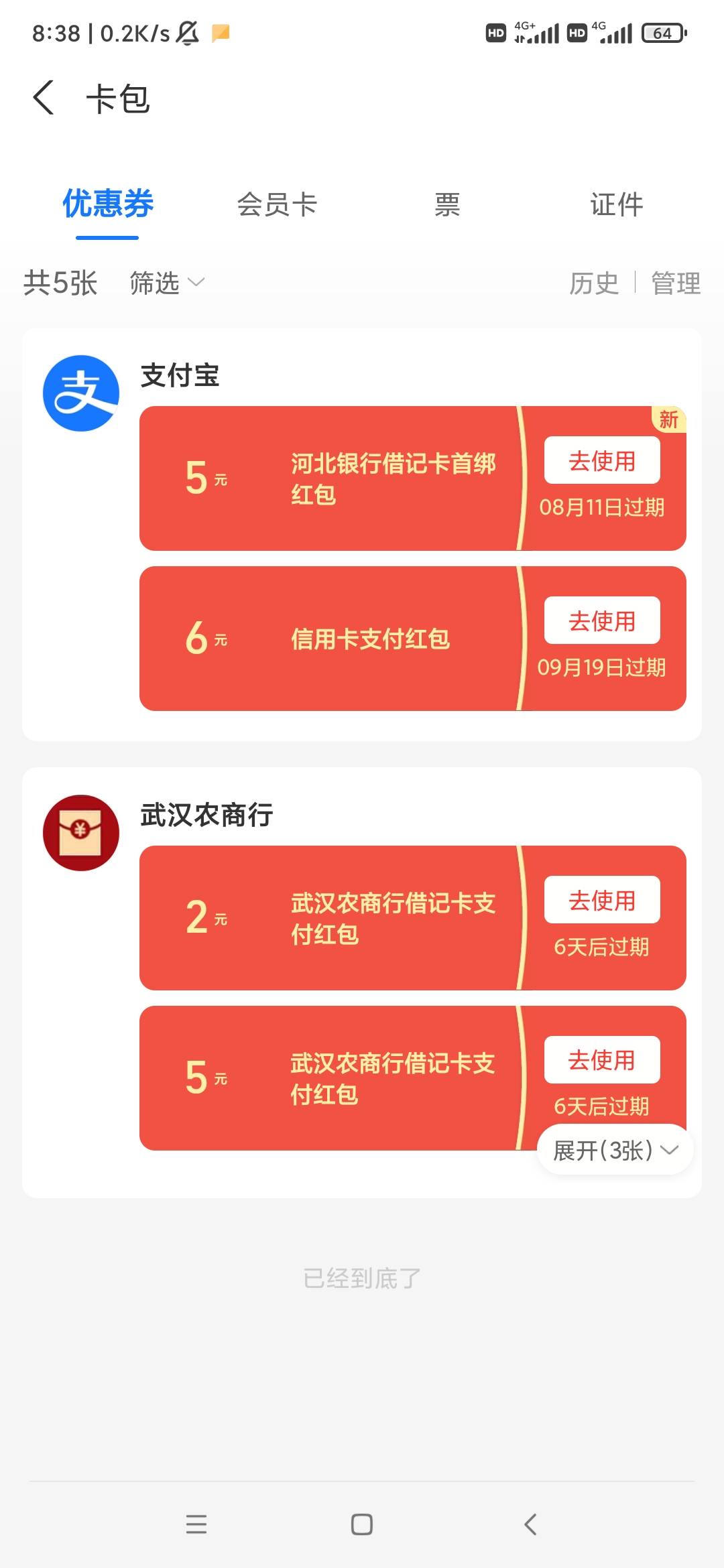Open the system recent apps menu
724x1568 pixels.
pos(196,1524)
